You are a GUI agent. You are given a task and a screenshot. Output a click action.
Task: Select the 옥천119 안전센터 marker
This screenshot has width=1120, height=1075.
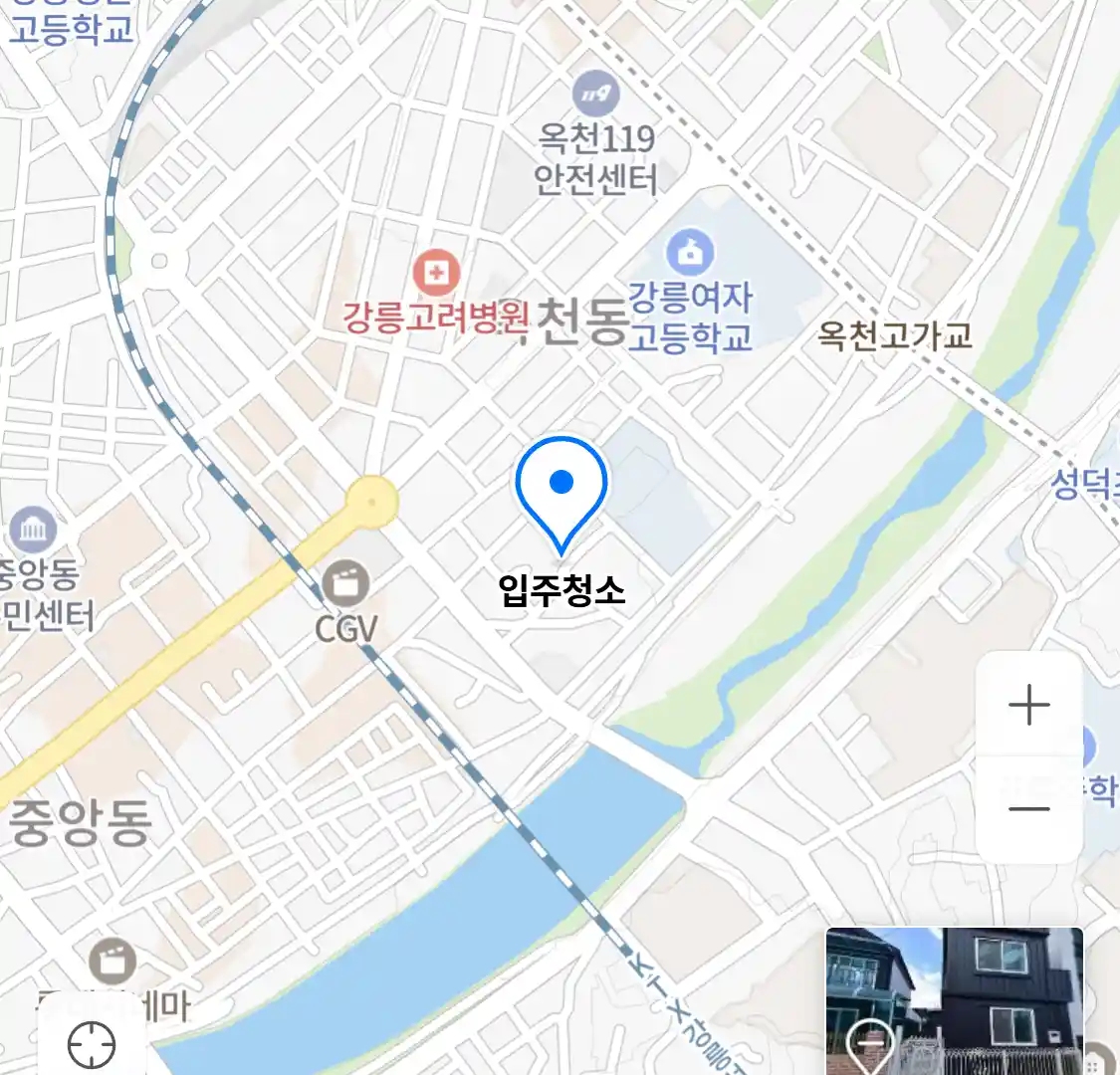(x=596, y=96)
